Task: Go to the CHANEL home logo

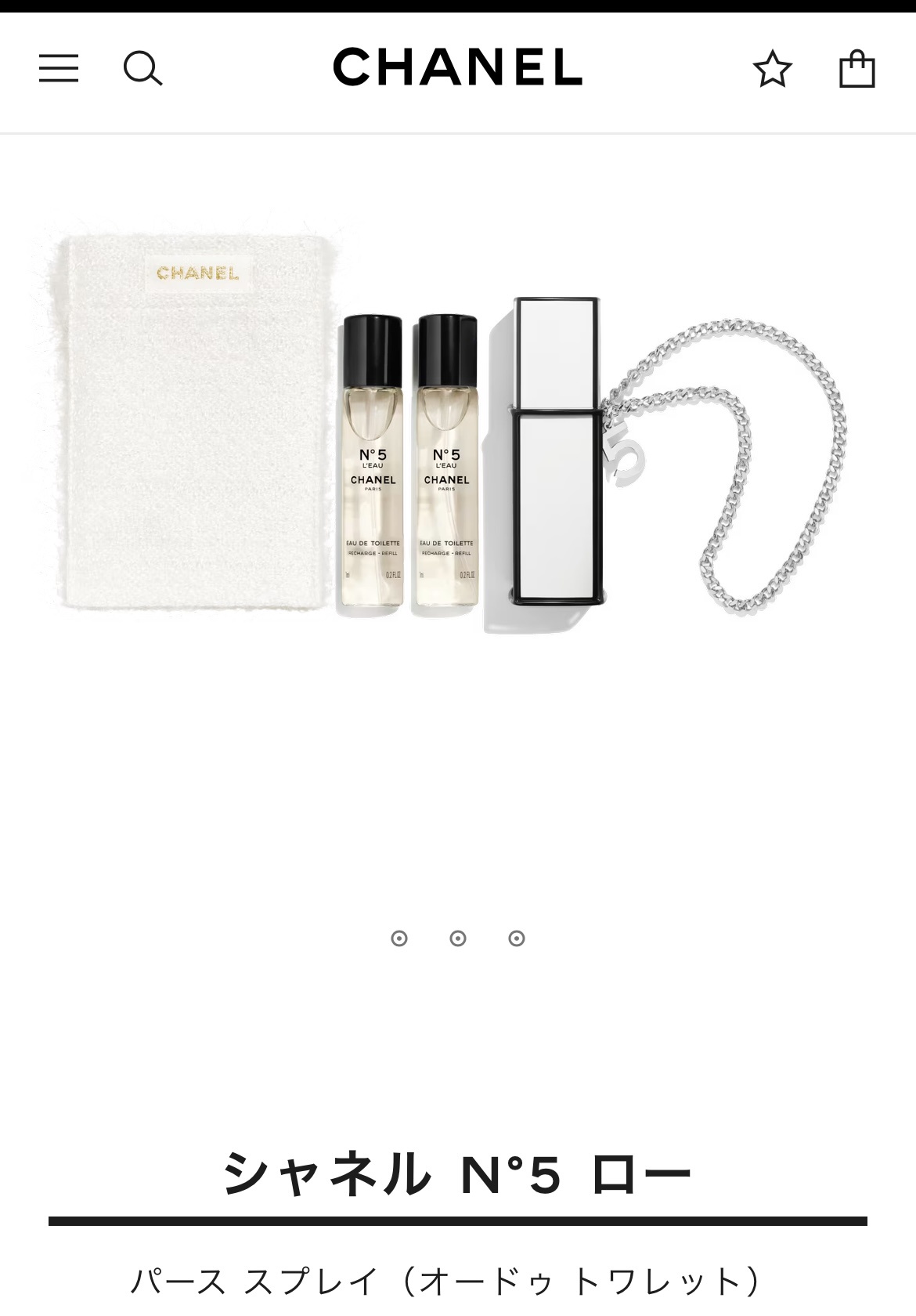Action: pyautogui.click(x=458, y=67)
